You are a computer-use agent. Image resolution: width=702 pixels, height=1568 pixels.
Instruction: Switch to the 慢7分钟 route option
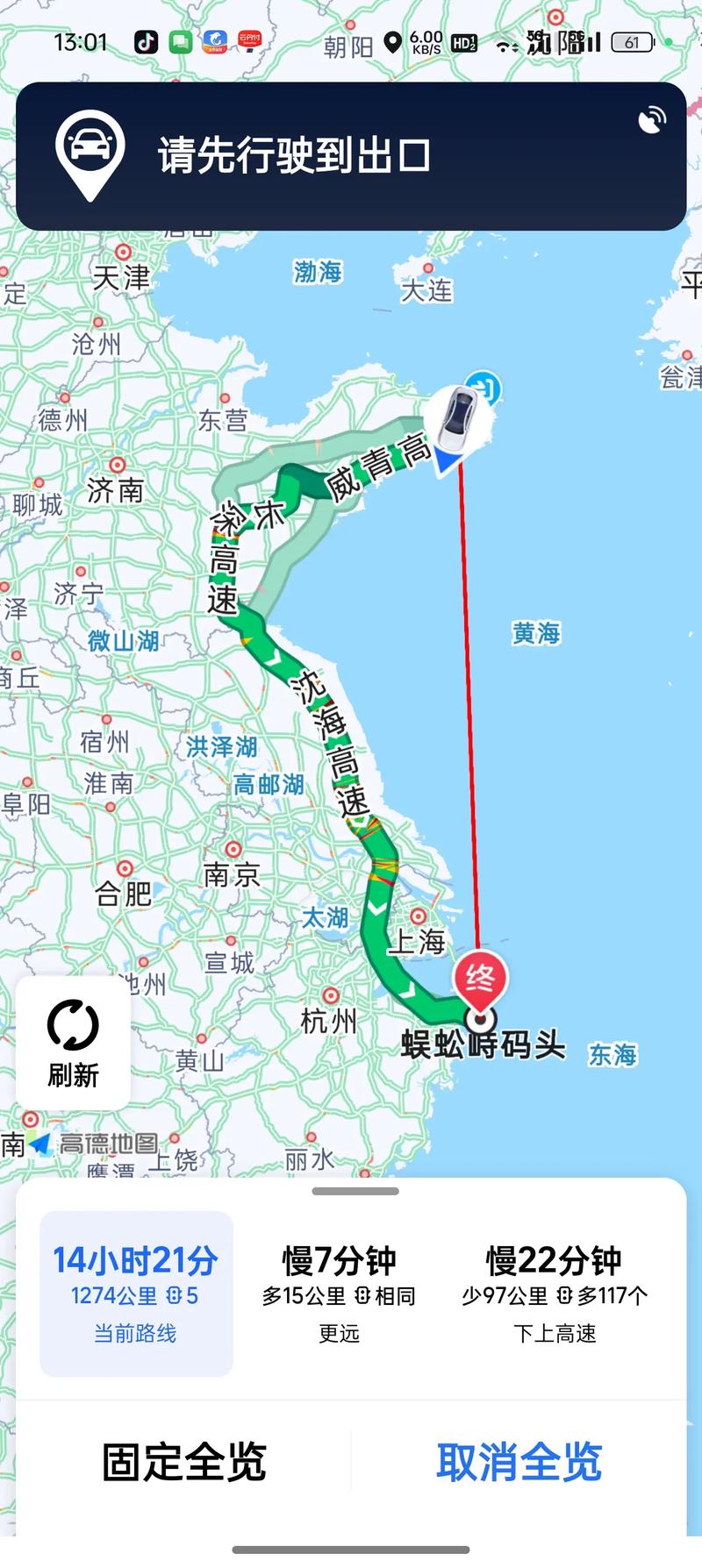[x=338, y=1289]
